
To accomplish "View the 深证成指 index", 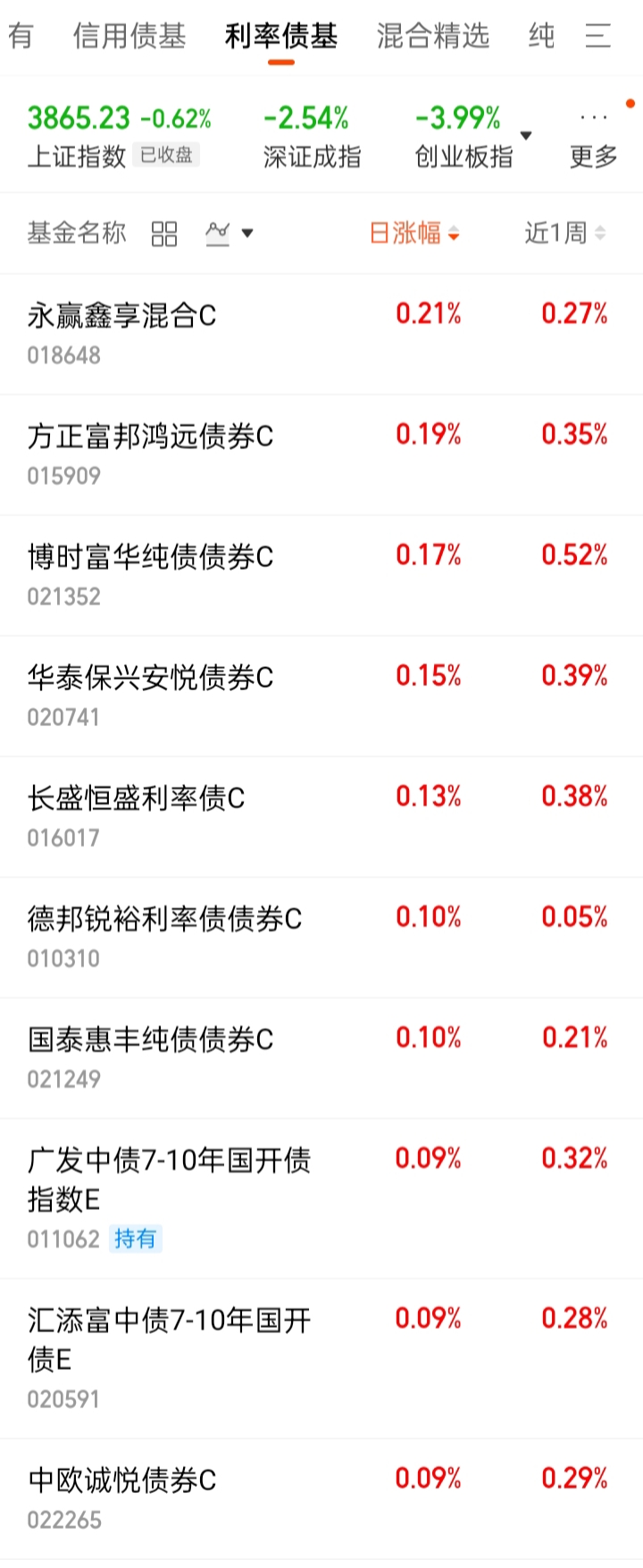I will 311,136.
